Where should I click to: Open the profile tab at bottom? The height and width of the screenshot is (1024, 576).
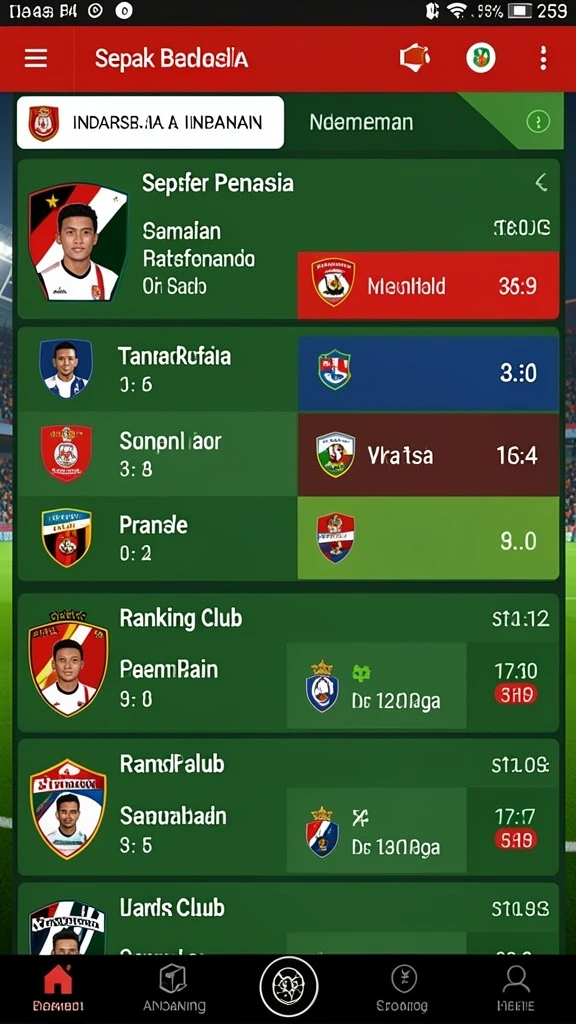point(516,988)
